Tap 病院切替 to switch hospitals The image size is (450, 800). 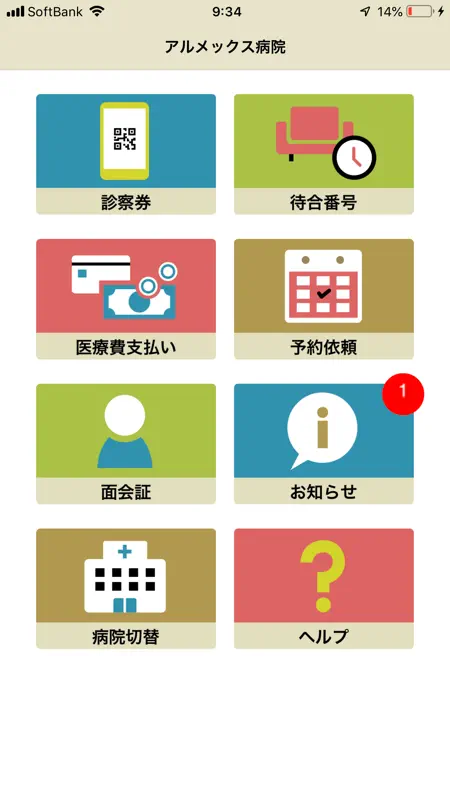tap(126, 589)
